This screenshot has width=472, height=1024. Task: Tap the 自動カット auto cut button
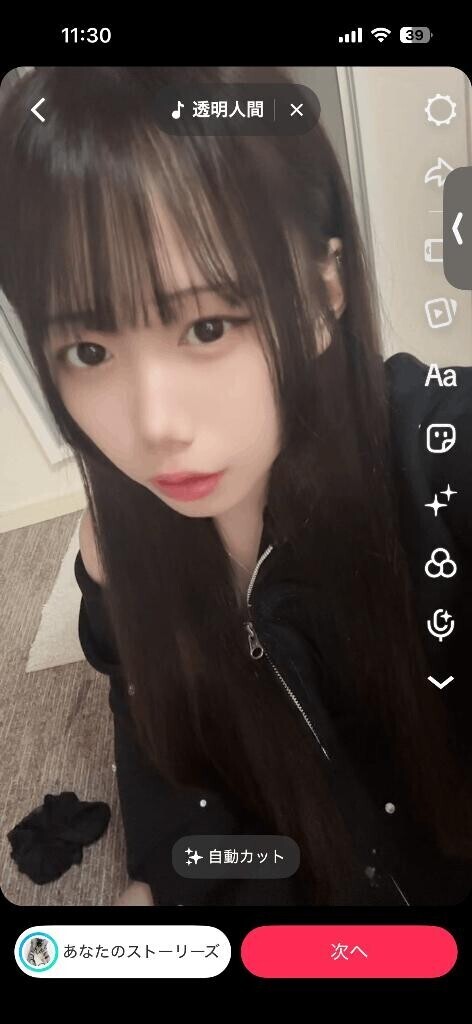coord(236,857)
